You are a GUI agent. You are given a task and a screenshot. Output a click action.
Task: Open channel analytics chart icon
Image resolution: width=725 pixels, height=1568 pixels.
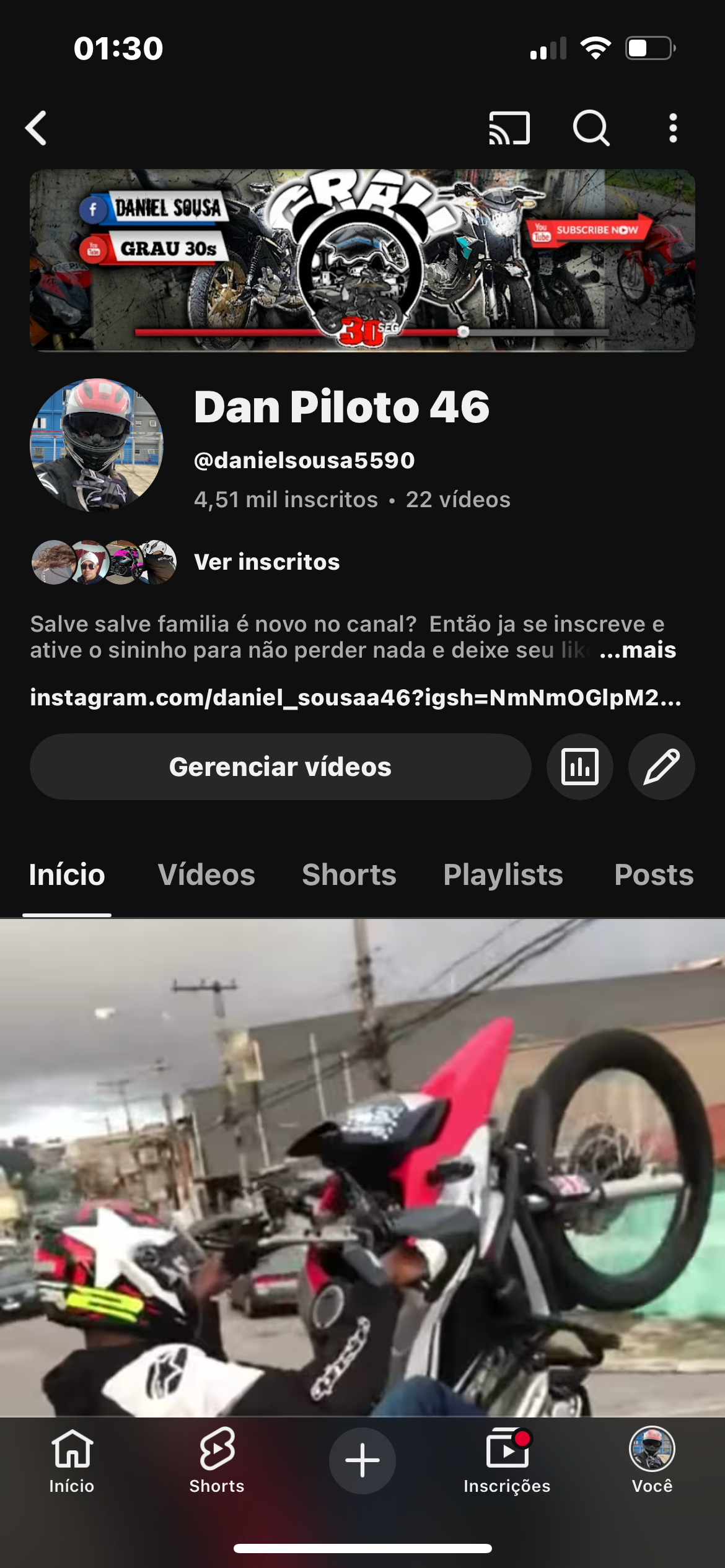point(579,767)
